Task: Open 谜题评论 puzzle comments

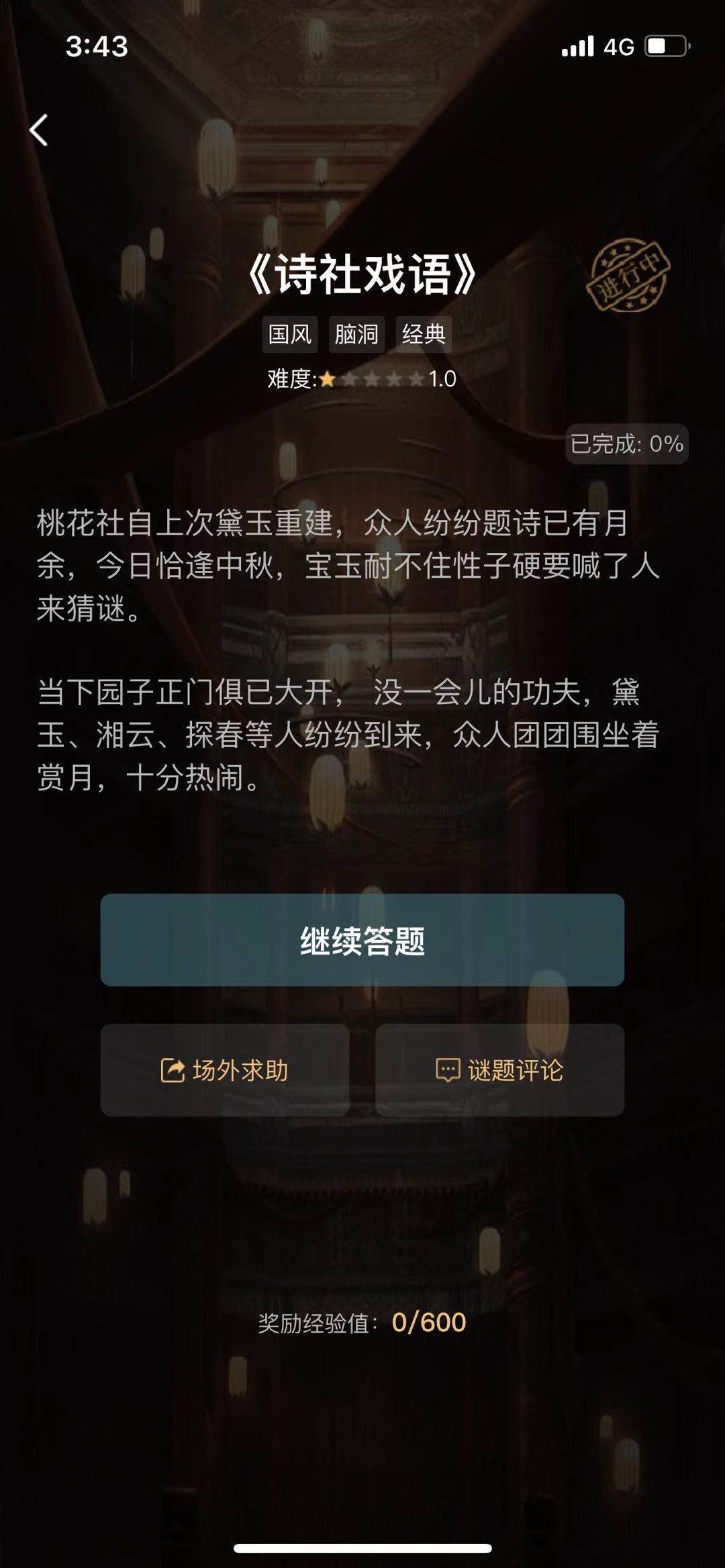Action: click(x=499, y=1070)
